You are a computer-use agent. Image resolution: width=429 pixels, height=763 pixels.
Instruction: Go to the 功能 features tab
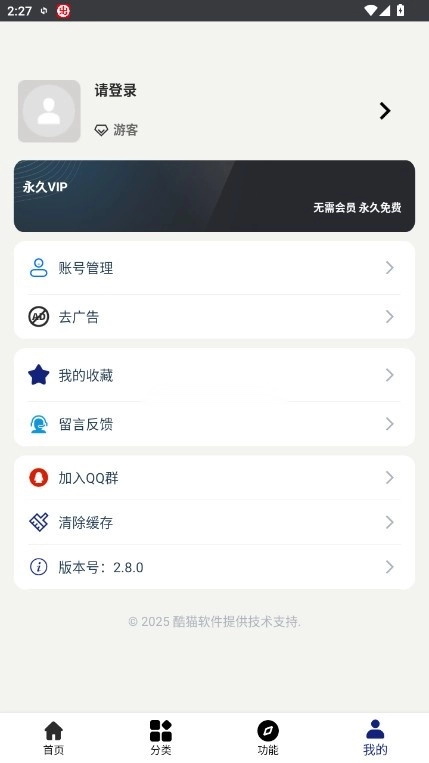(x=268, y=738)
